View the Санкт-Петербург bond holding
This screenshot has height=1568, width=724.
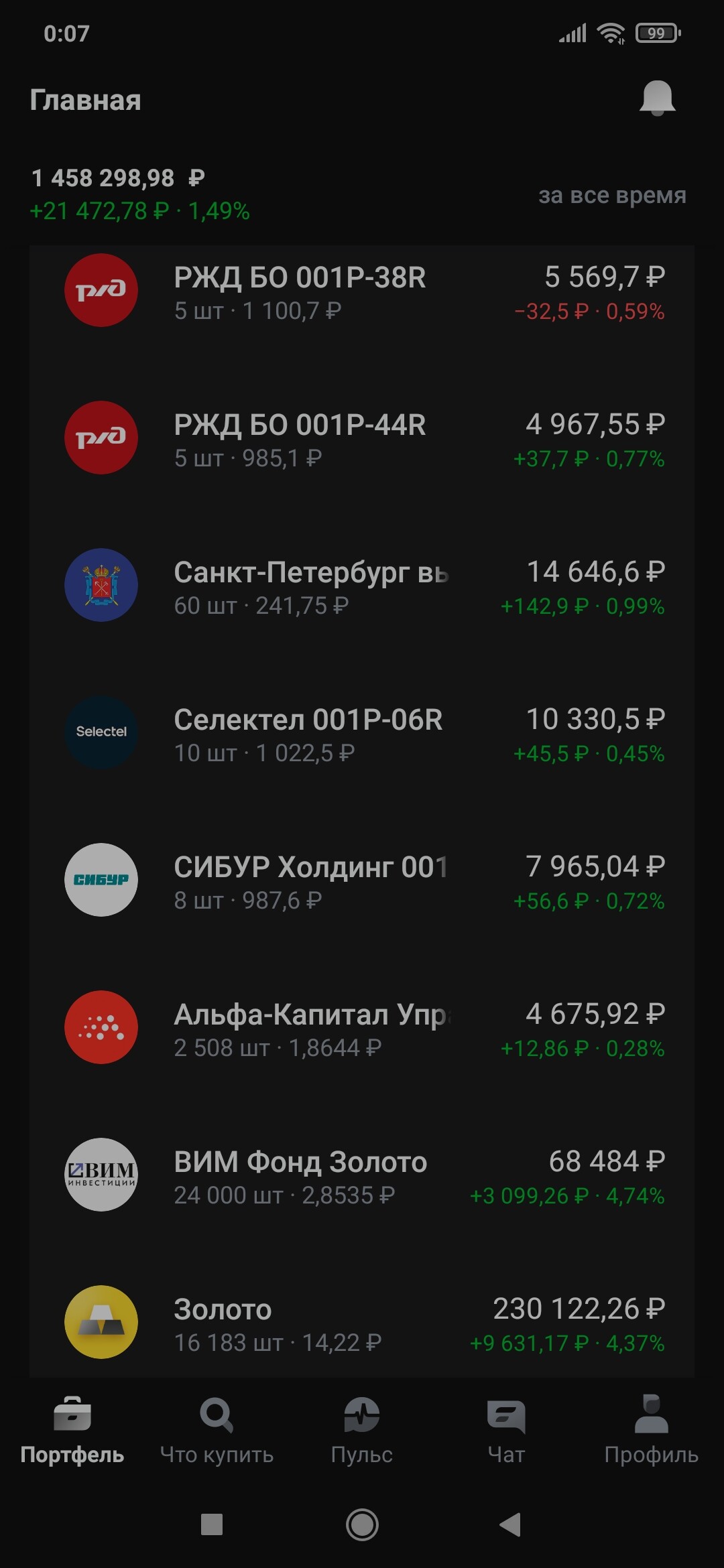coord(362,587)
